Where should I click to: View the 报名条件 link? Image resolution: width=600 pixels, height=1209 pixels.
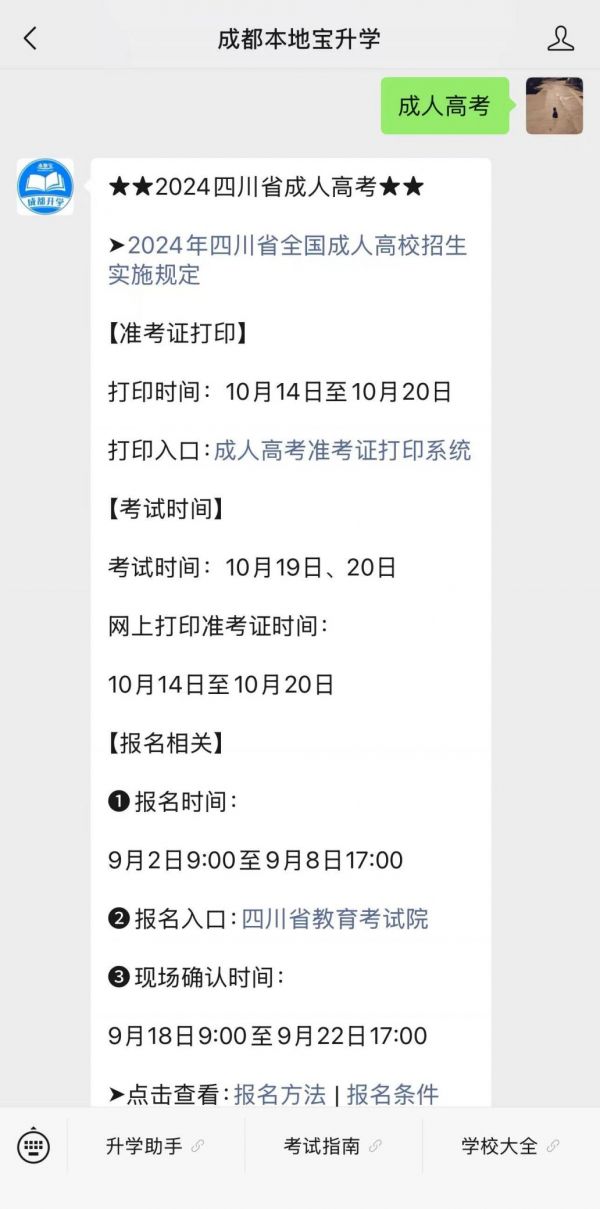[393, 1094]
